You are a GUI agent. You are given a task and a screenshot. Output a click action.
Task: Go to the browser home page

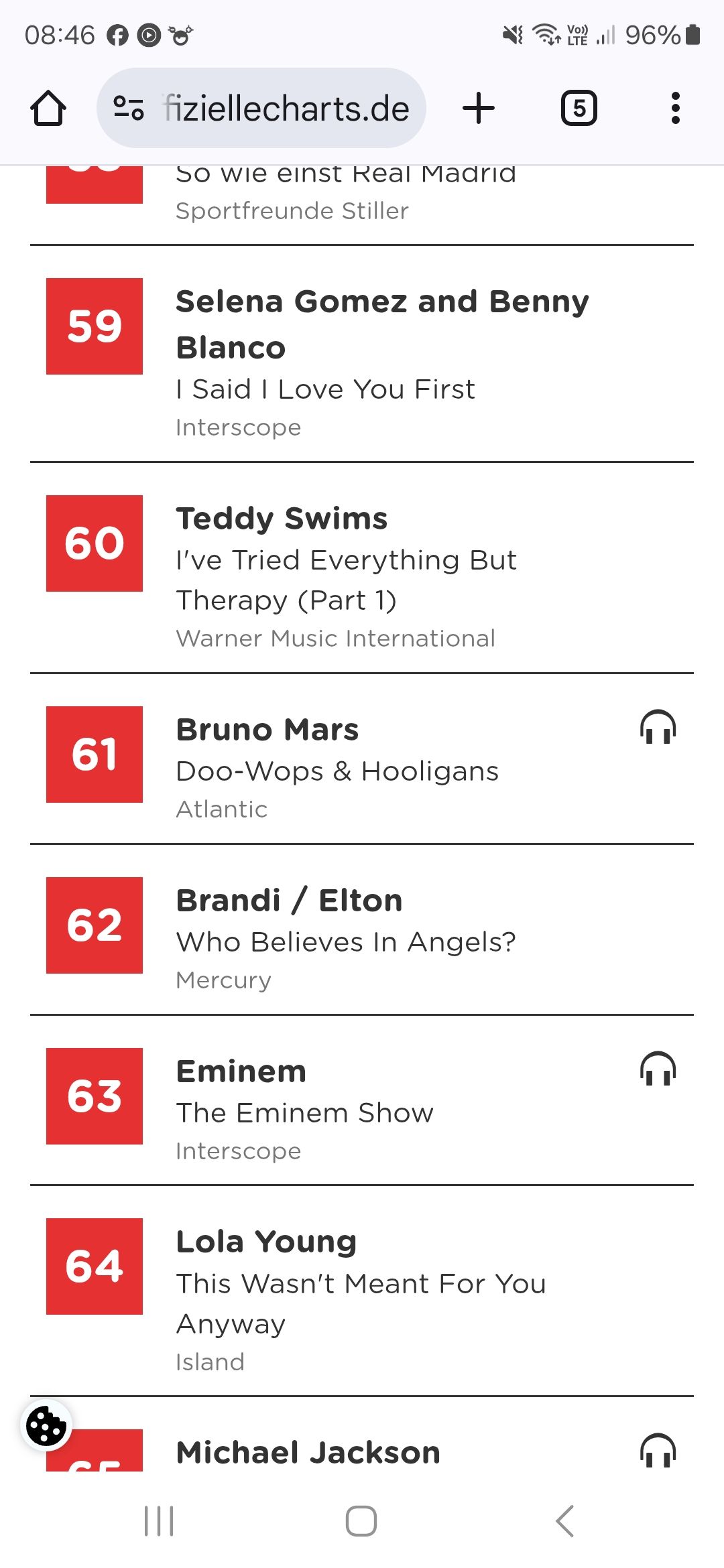click(x=48, y=108)
